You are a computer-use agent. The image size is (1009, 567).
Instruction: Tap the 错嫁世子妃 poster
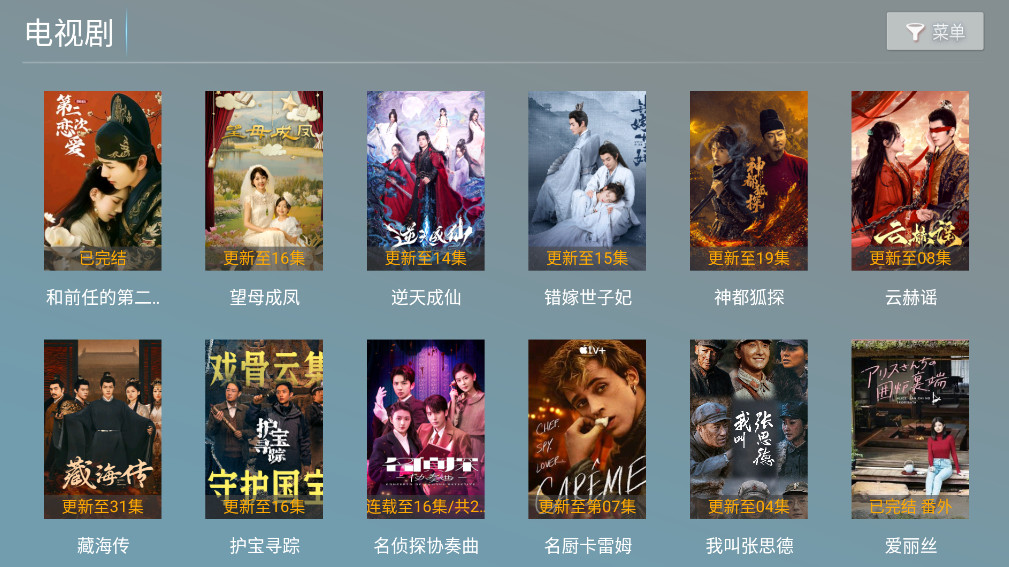click(x=587, y=181)
